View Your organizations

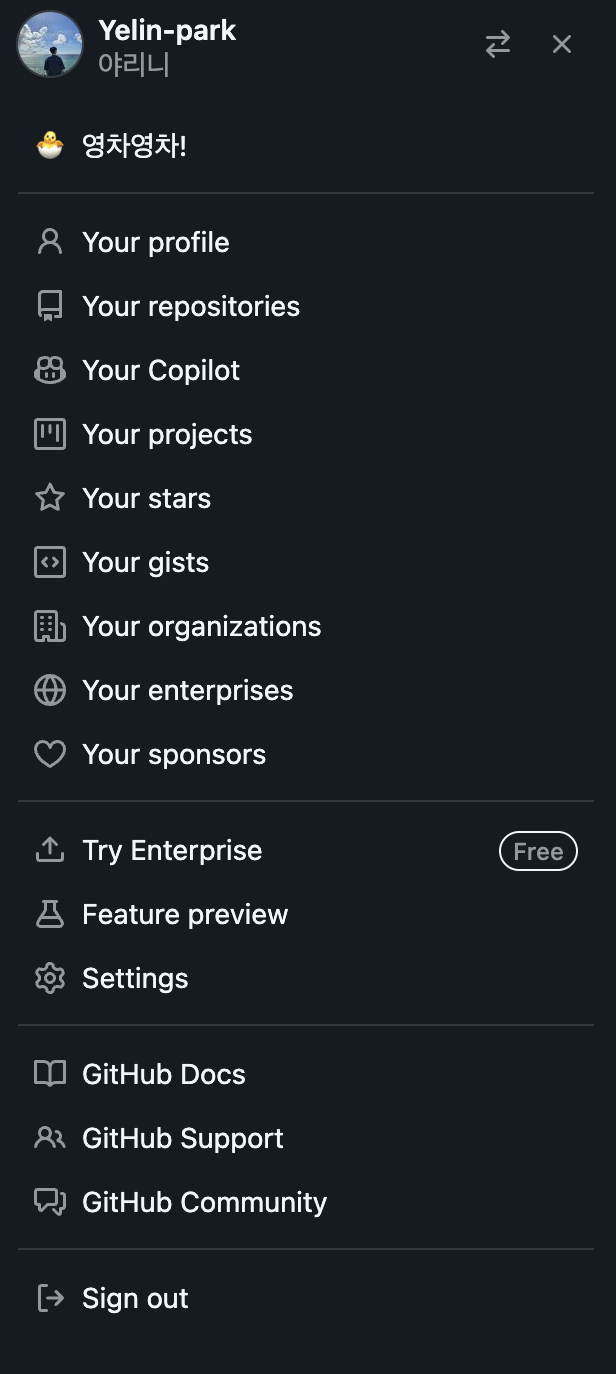click(201, 626)
